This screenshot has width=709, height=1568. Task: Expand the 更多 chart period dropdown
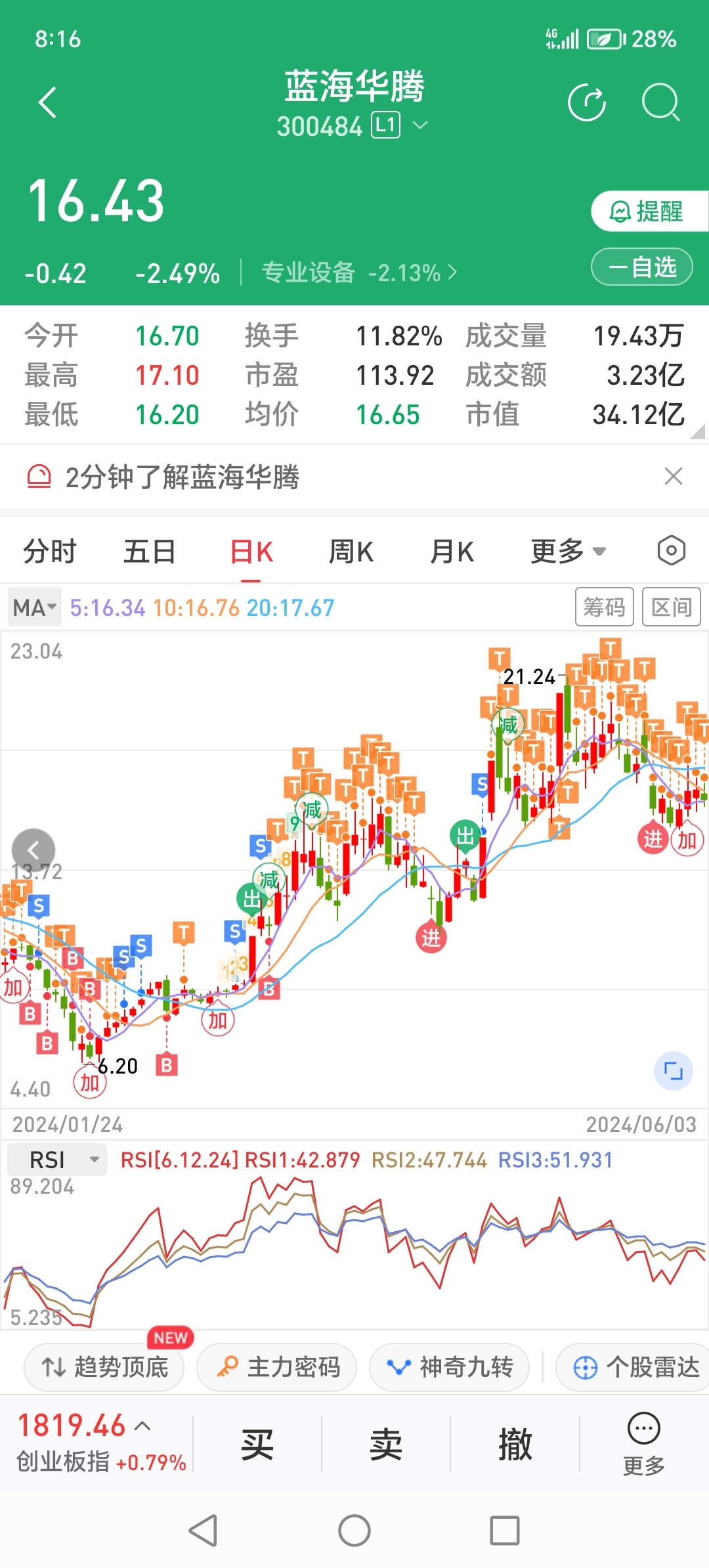pyautogui.click(x=569, y=552)
